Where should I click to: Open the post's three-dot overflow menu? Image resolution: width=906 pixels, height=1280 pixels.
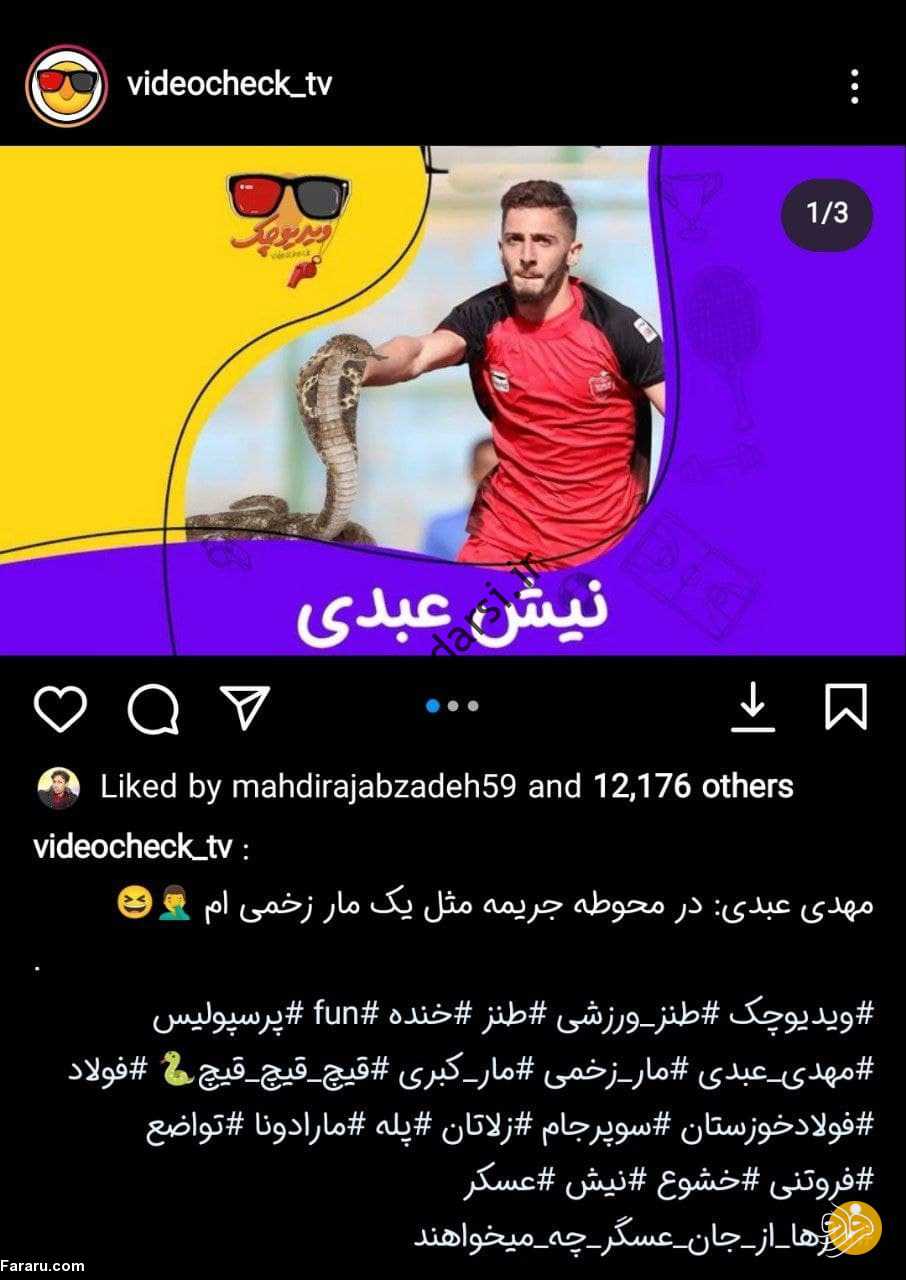point(853,87)
